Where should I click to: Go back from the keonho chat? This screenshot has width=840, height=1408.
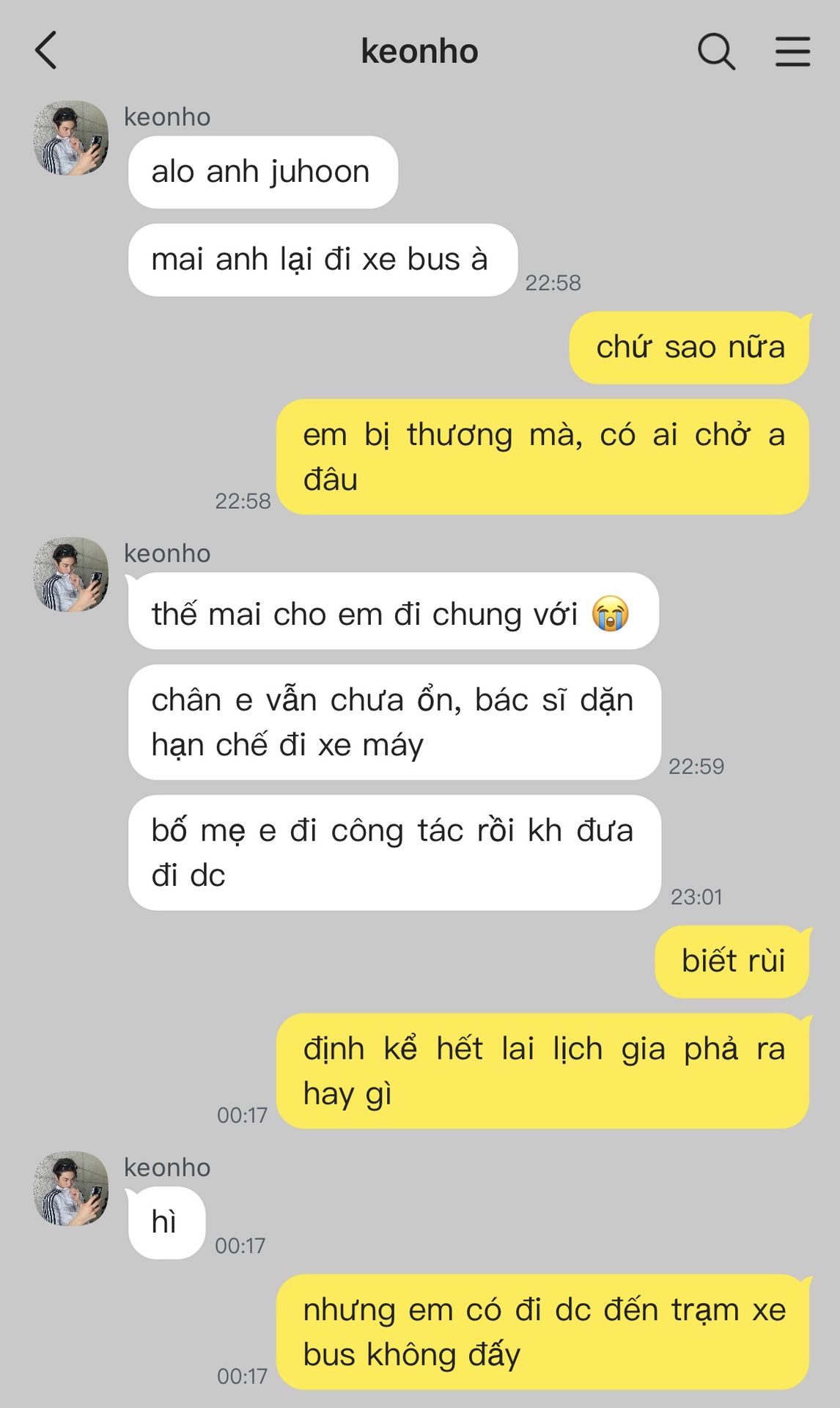[x=46, y=51]
